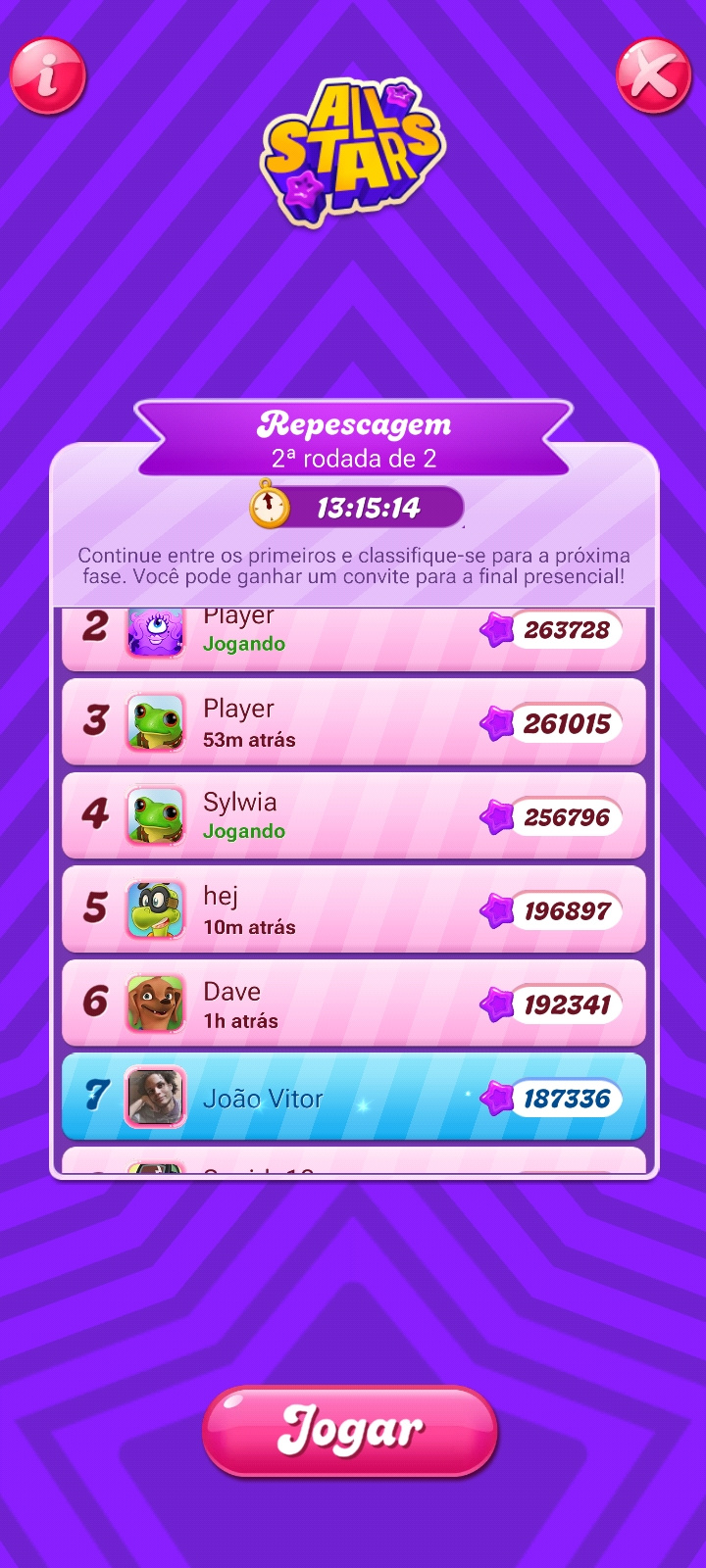Open the tournament info button
The image size is (706, 1568).
(x=48, y=75)
